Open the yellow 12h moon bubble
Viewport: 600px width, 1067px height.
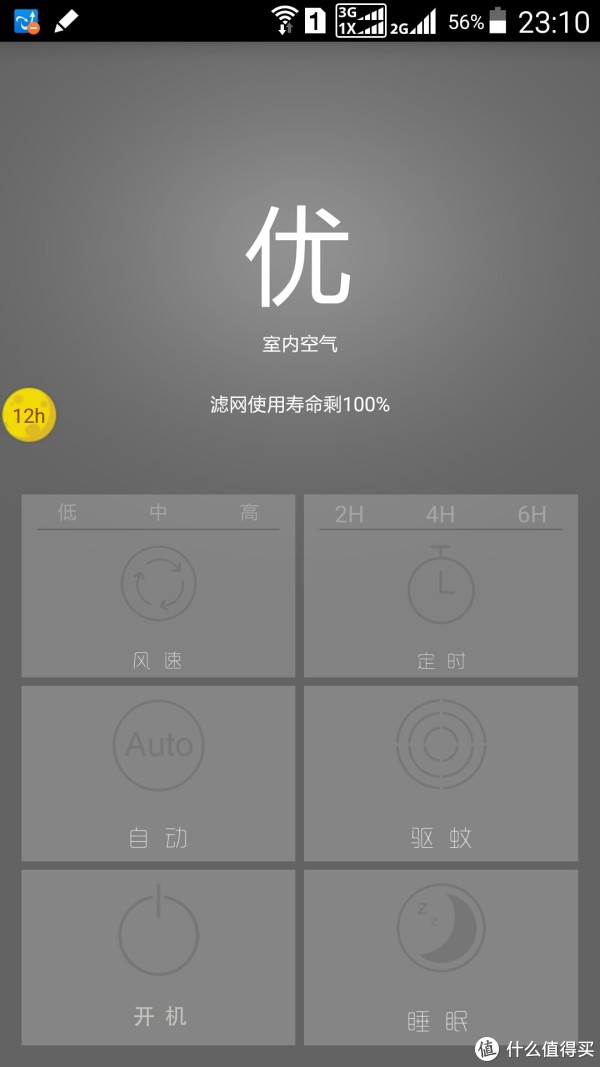[x=29, y=414]
